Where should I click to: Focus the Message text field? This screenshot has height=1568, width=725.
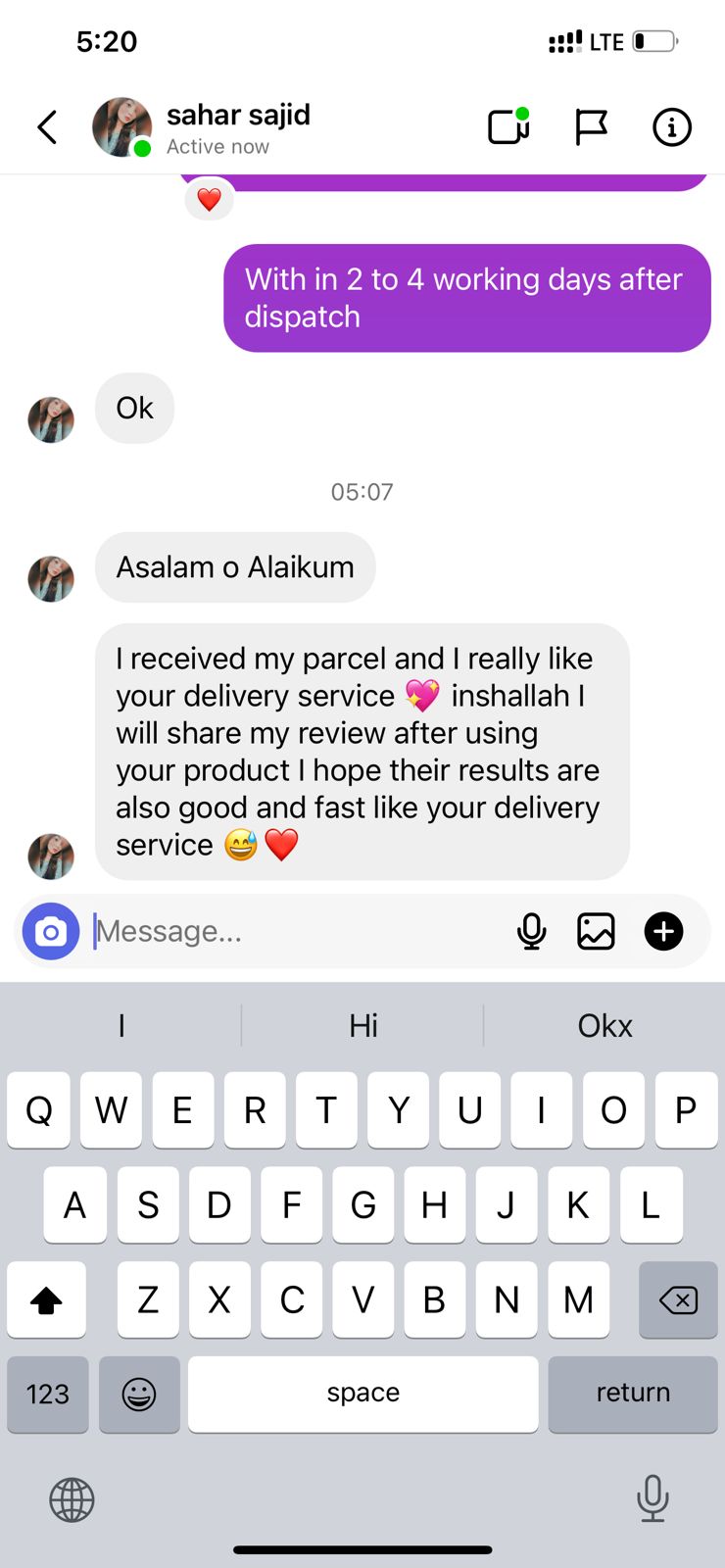click(294, 931)
